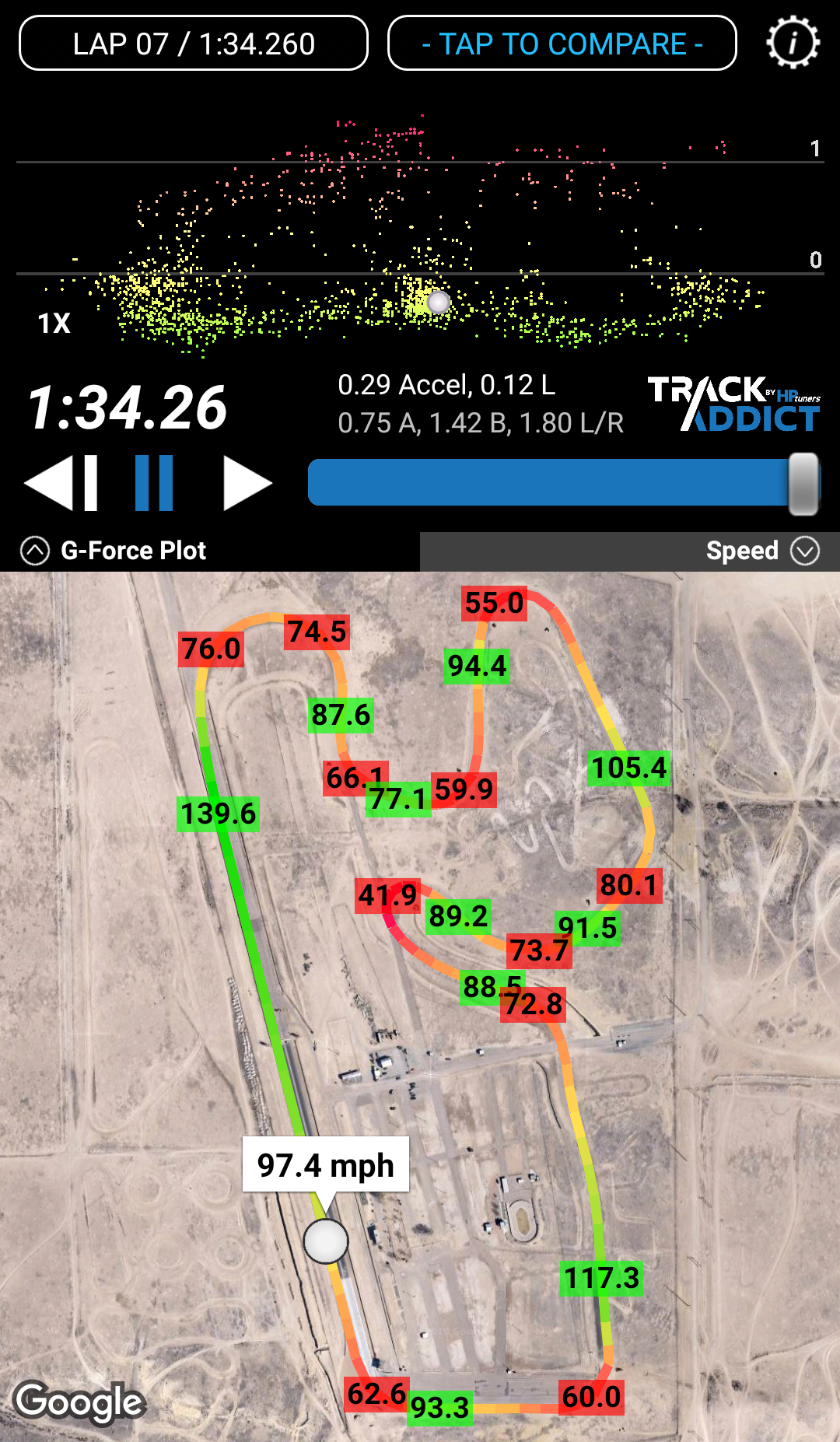Pause the lap playback

(x=154, y=483)
